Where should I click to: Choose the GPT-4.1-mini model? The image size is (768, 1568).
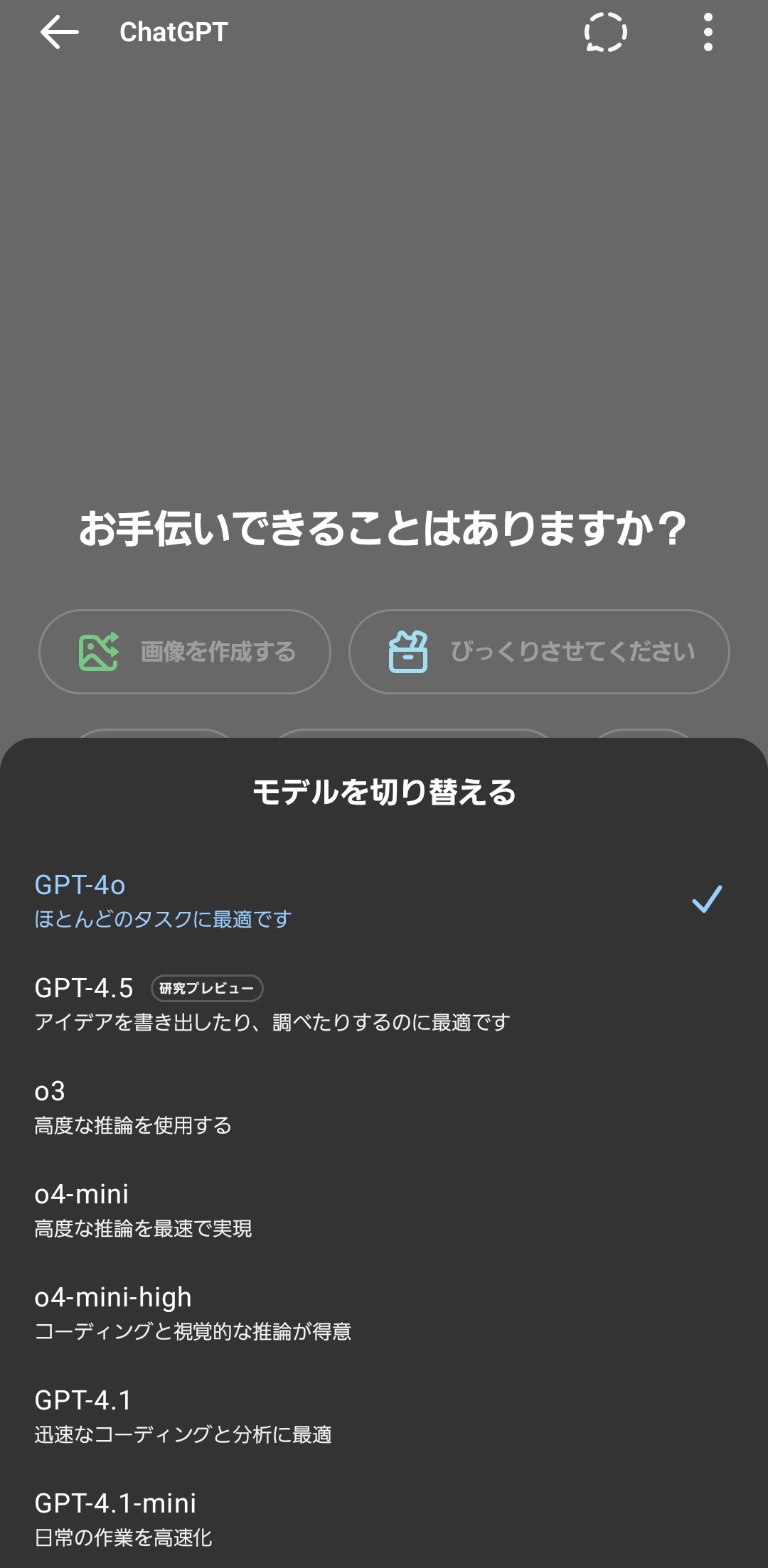click(384, 1518)
